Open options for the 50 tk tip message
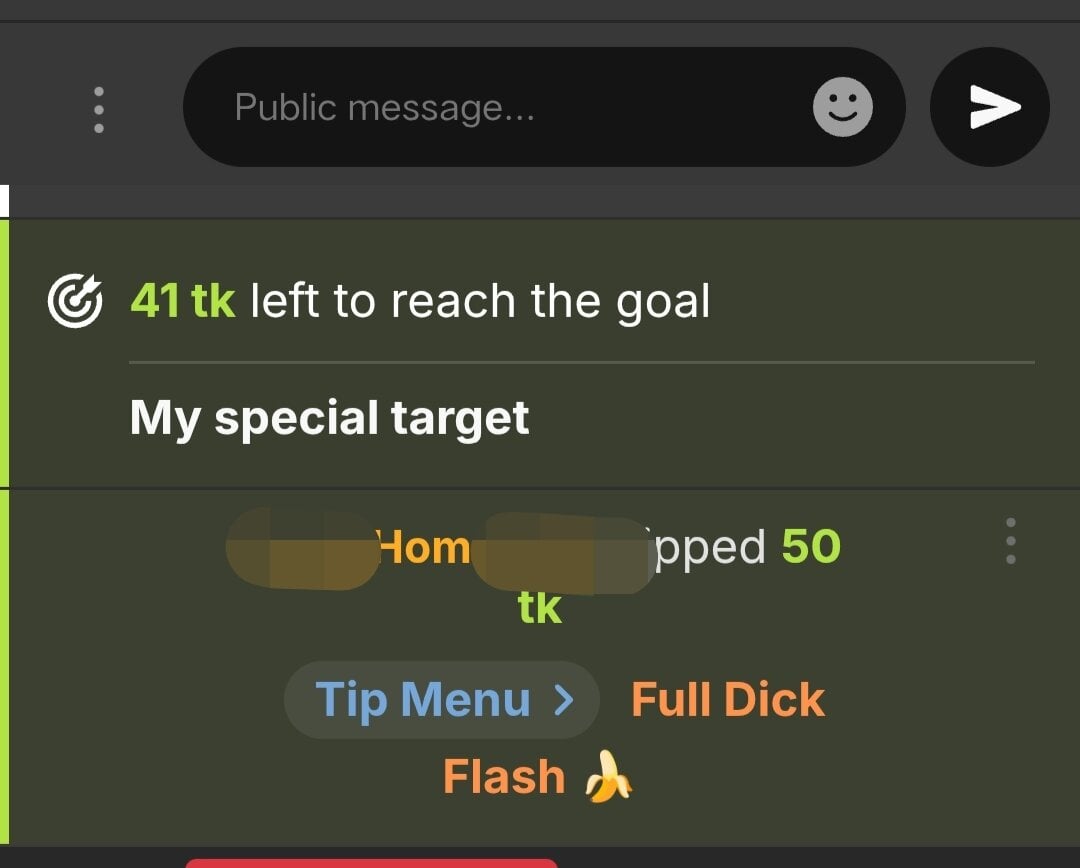Image resolution: width=1080 pixels, height=868 pixels. click(x=1010, y=541)
